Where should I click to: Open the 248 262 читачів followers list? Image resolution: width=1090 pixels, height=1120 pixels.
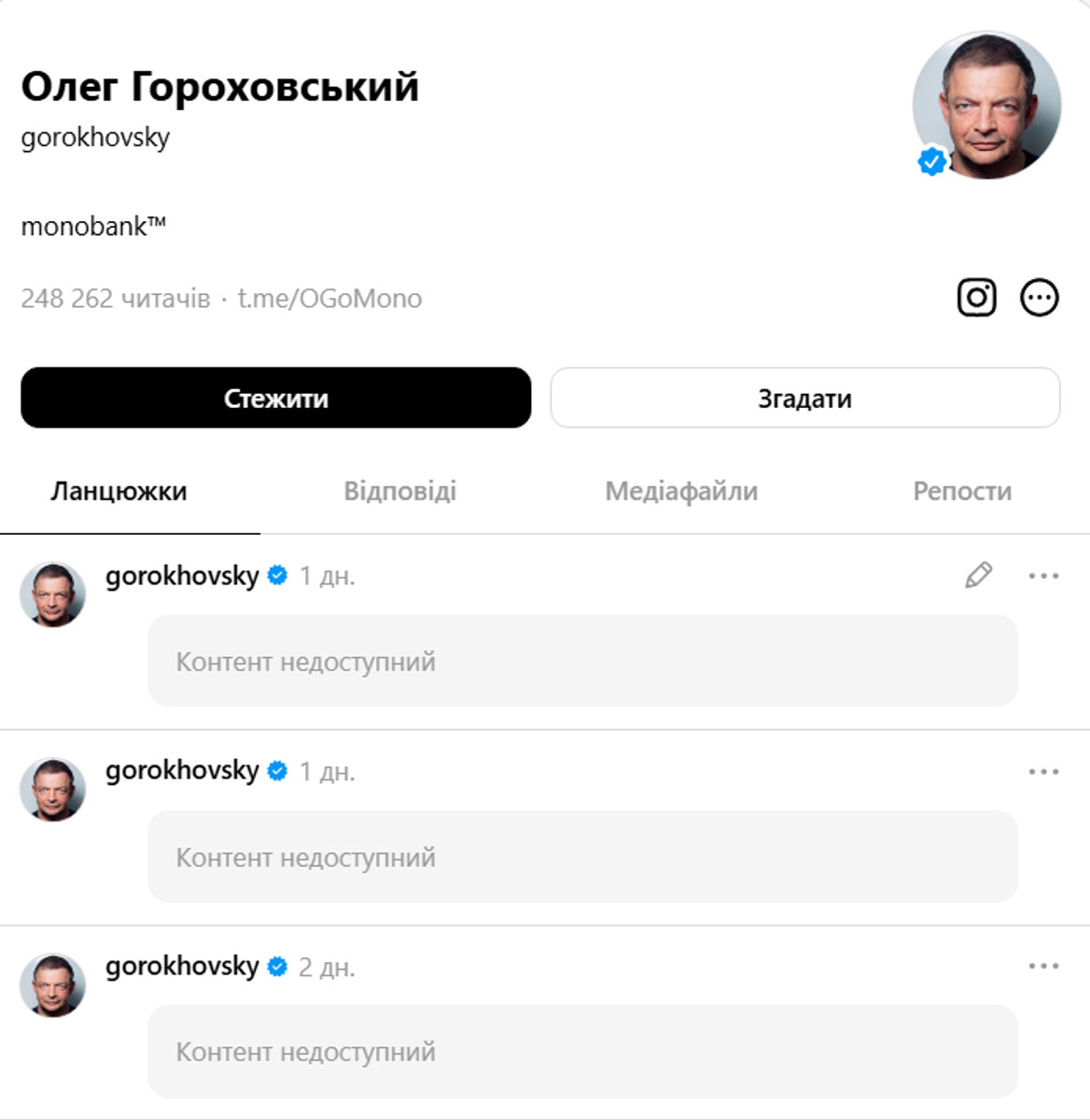115,299
